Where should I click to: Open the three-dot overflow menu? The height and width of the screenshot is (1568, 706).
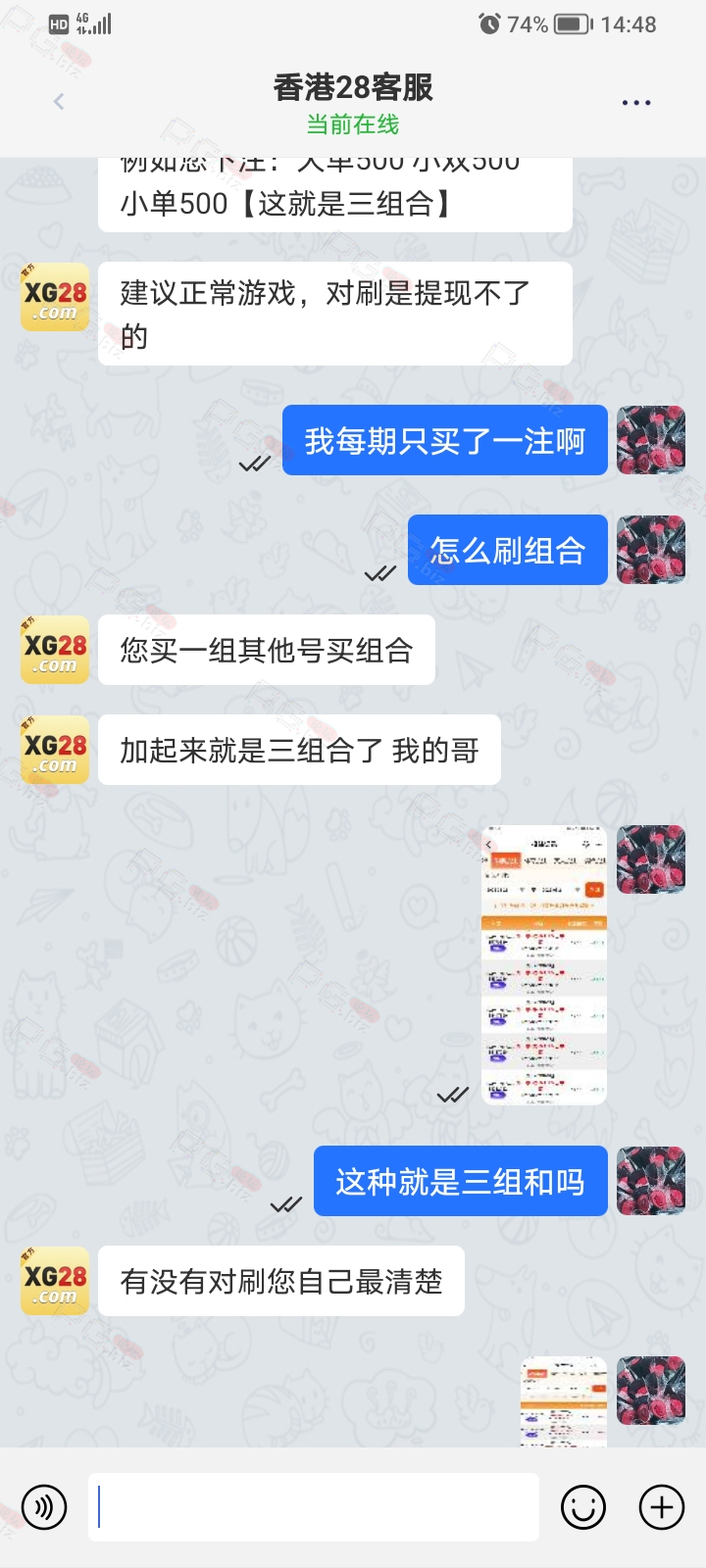635,102
